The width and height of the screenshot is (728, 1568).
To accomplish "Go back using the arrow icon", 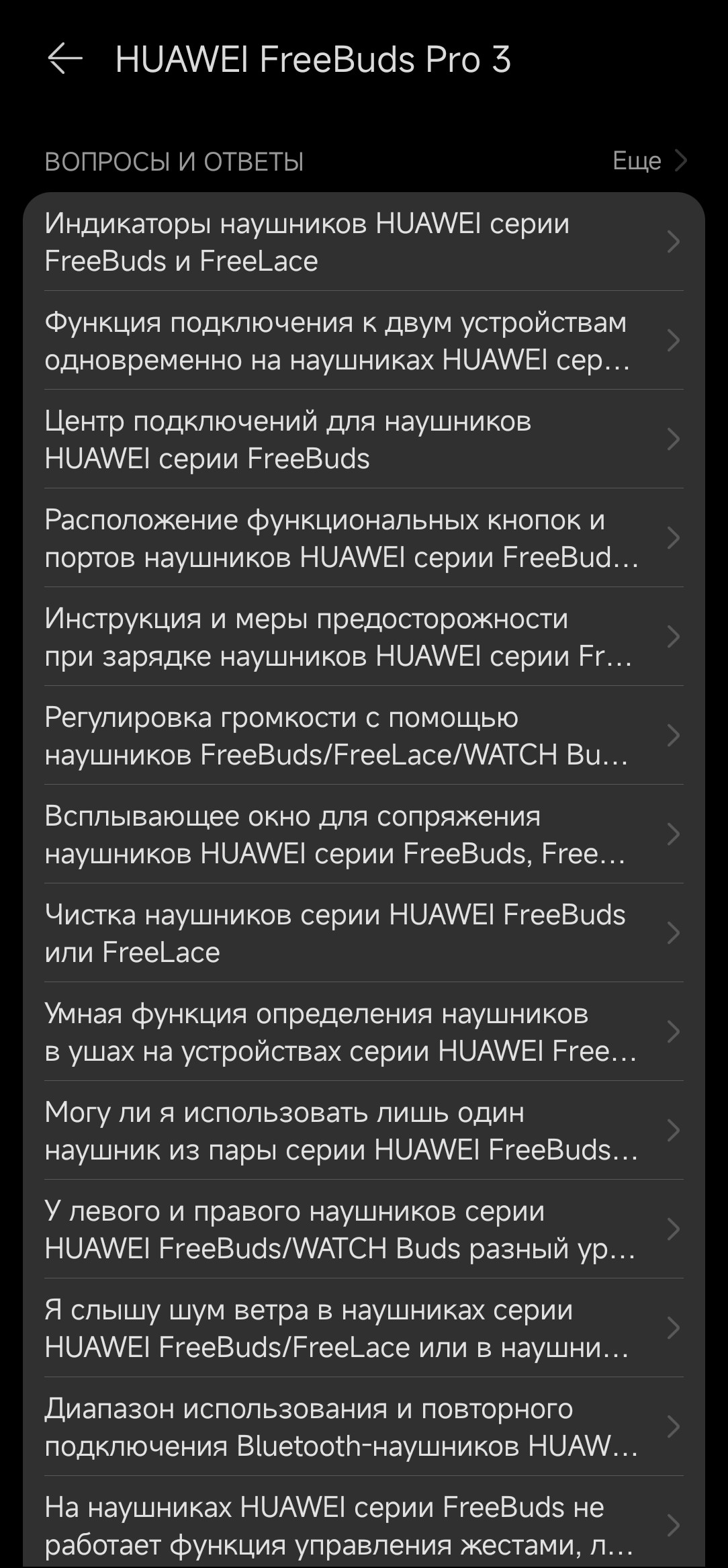I will pos(64,59).
